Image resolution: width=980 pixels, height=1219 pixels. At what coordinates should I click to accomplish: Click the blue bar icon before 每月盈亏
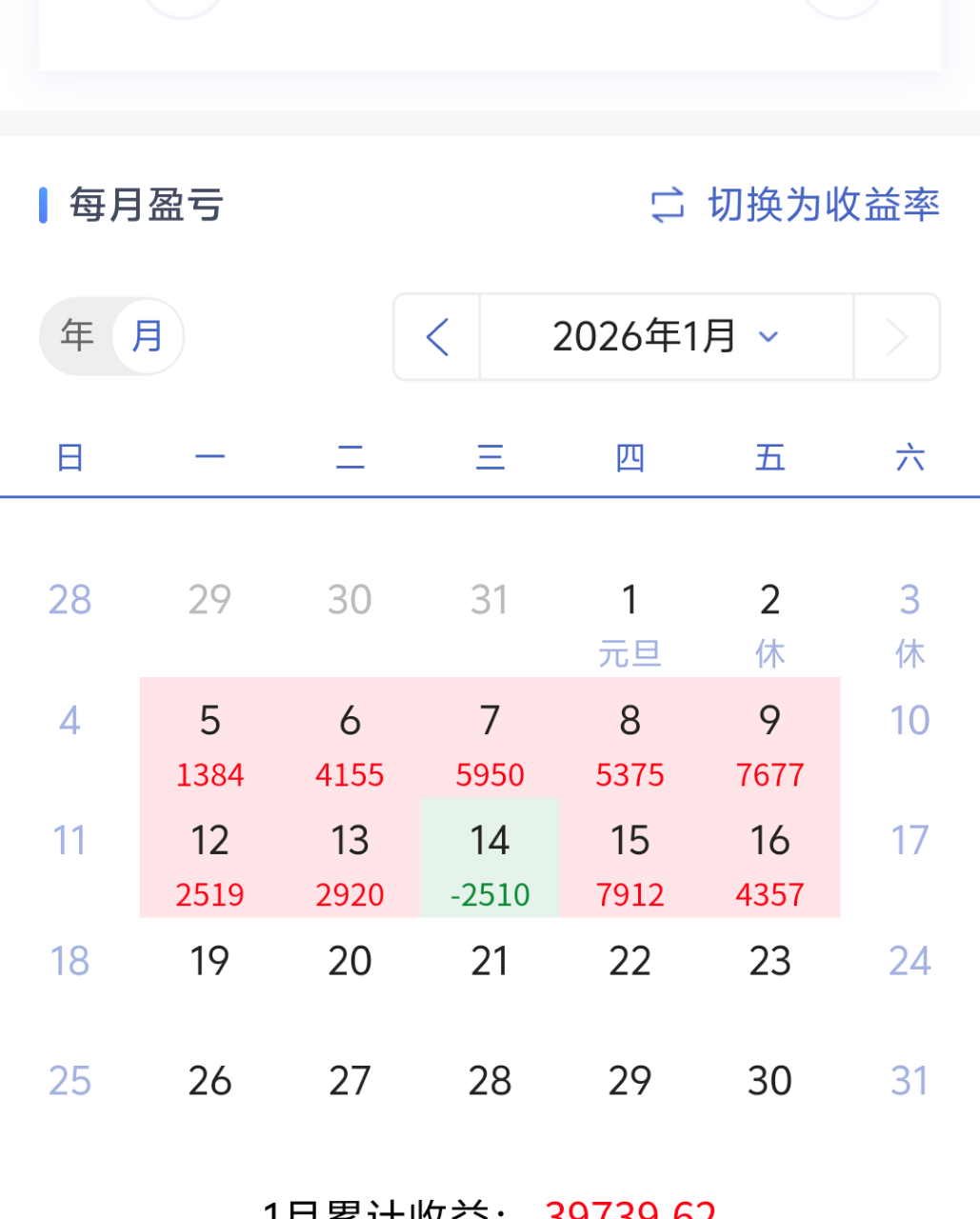pos(44,206)
